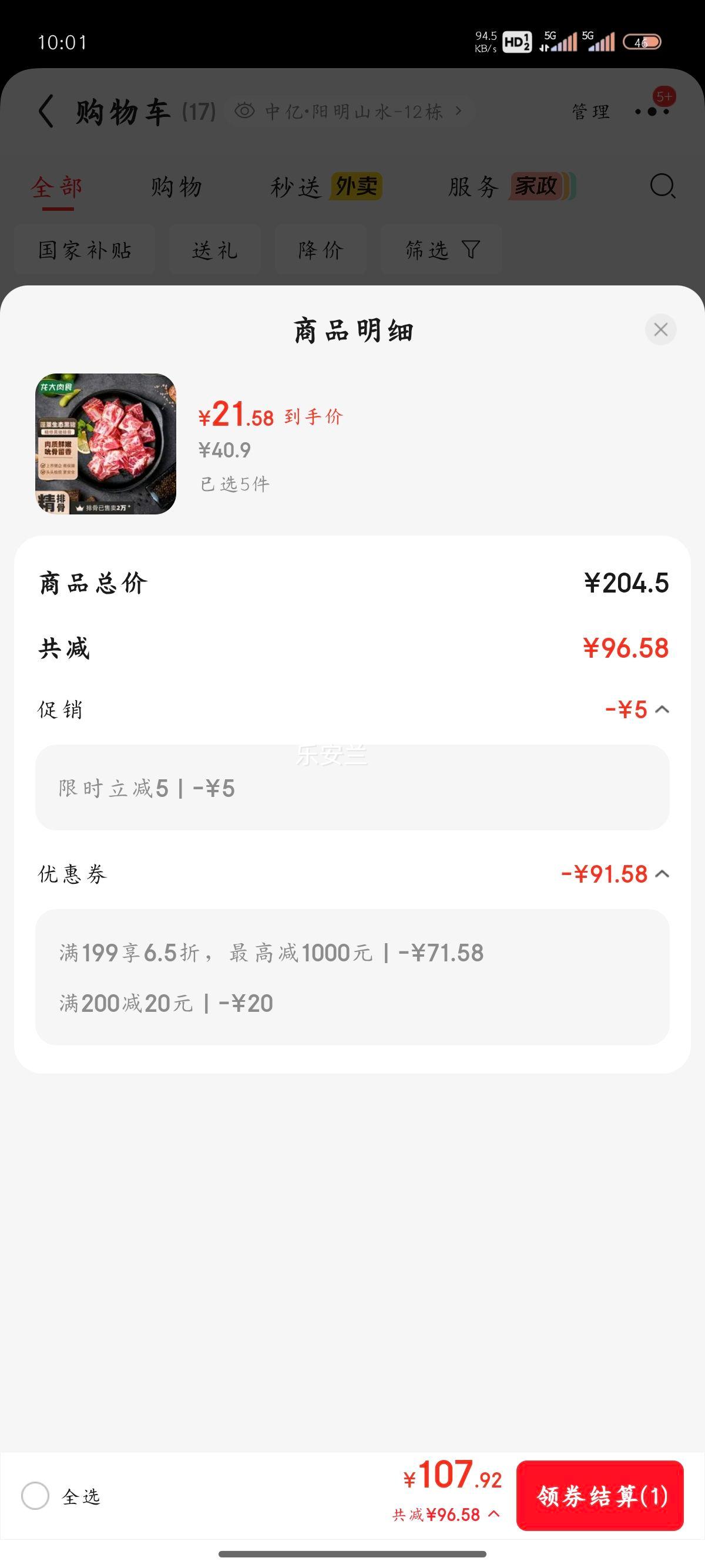This screenshot has height=1568, width=705.
Task: Open search via the magnifier icon
Action: click(663, 187)
